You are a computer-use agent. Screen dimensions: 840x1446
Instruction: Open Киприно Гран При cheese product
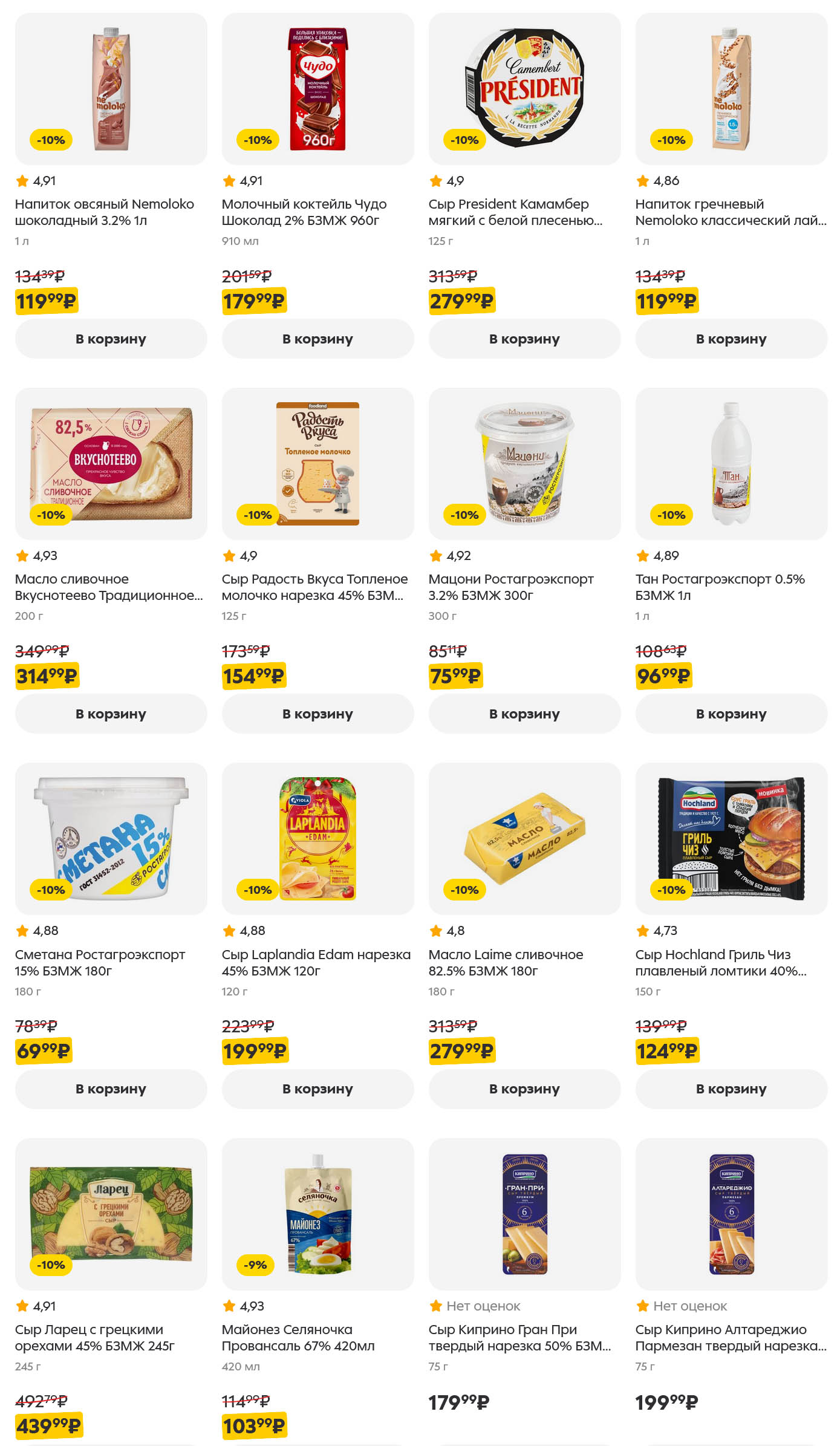(x=519, y=1337)
